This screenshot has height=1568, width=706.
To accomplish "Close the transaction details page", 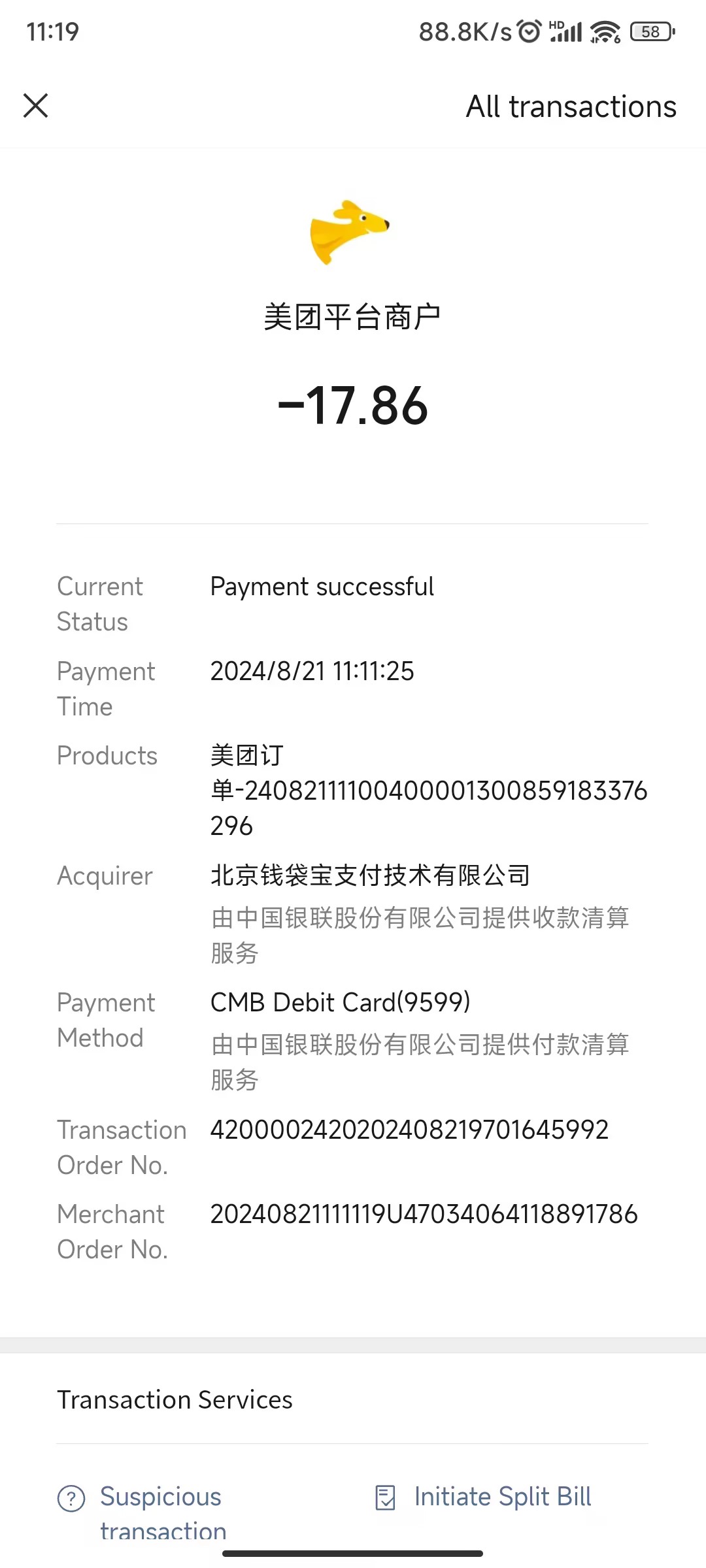I will click(36, 105).
